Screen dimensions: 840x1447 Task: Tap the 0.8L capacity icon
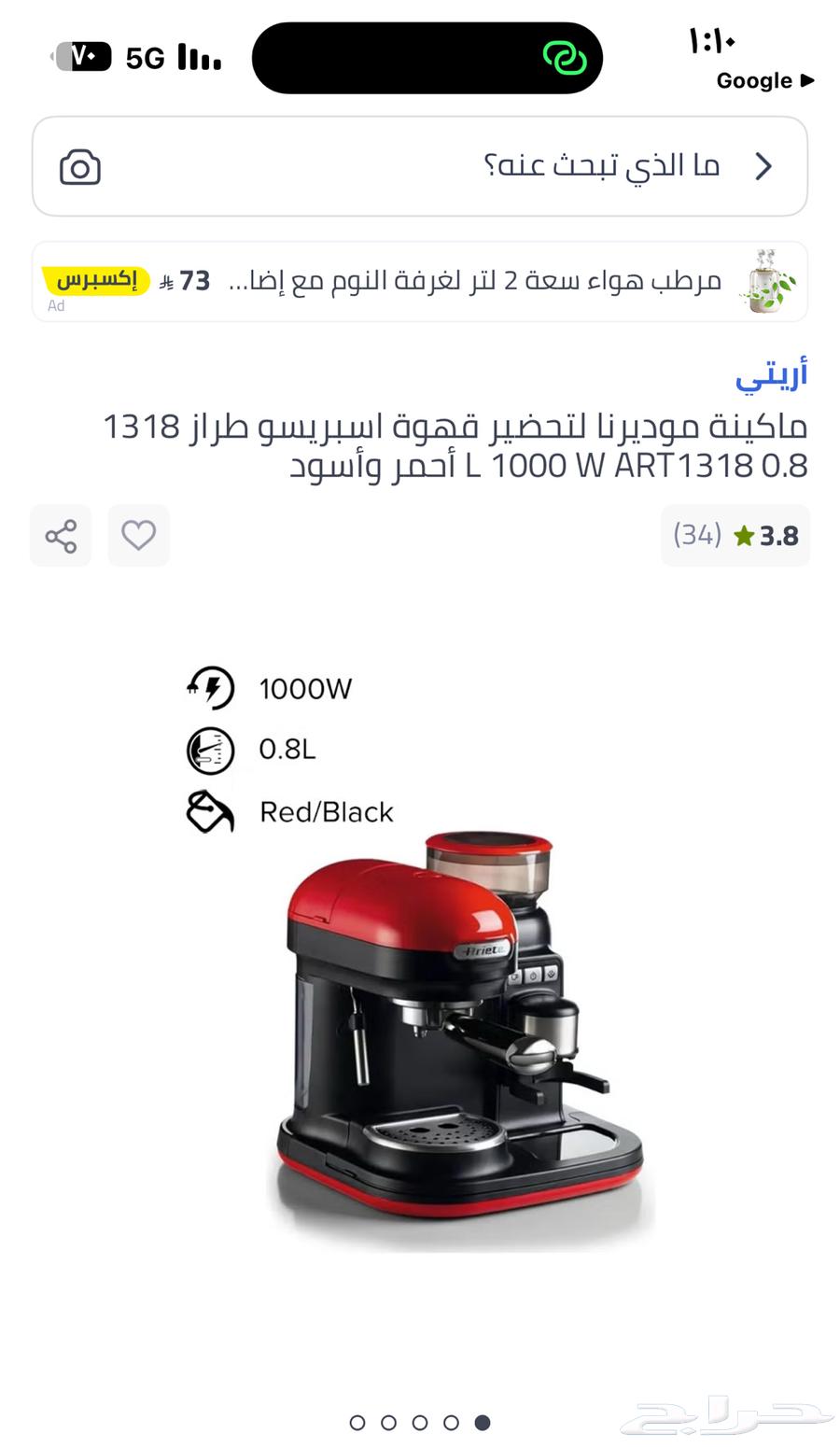(210, 750)
